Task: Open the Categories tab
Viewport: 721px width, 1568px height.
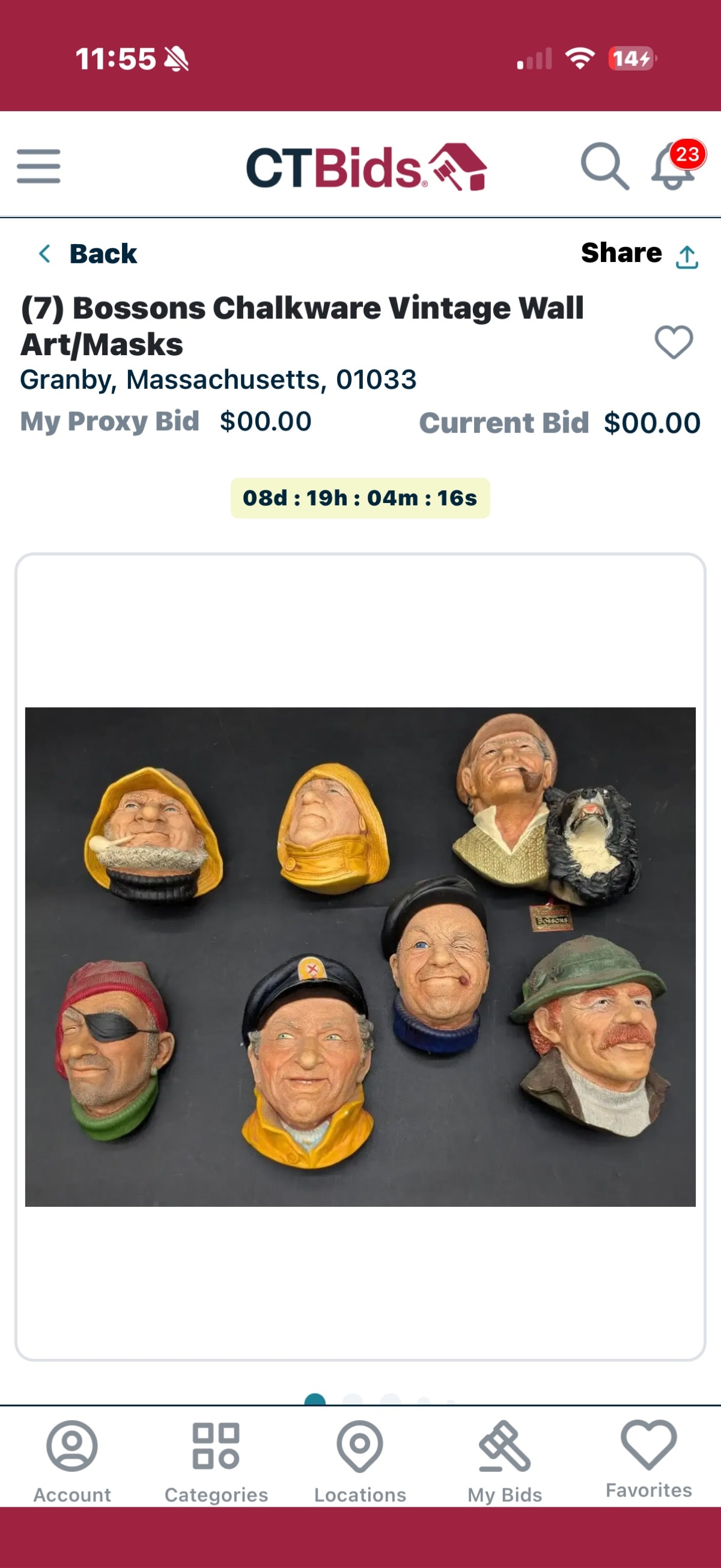Action: [x=216, y=1461]
